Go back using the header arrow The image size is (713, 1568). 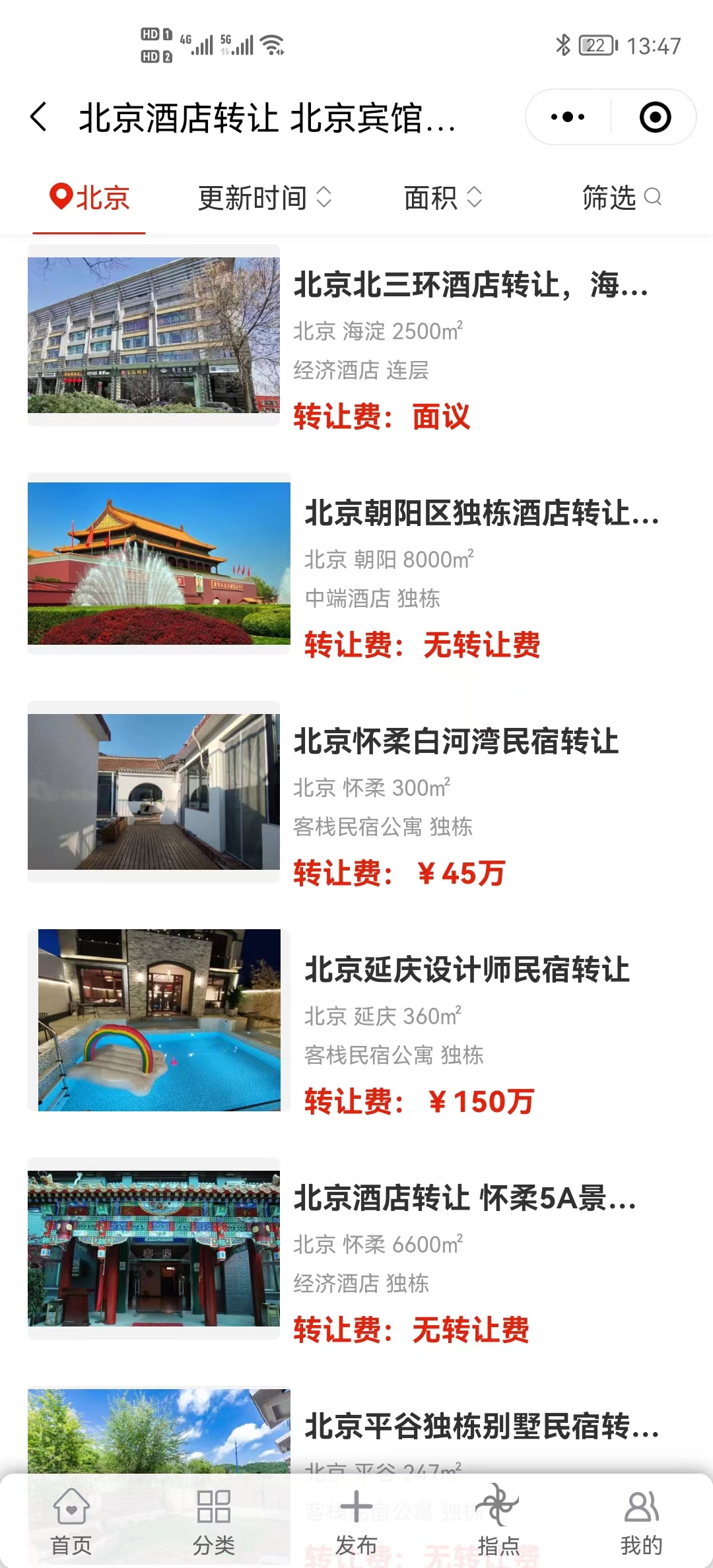point(40,117)
